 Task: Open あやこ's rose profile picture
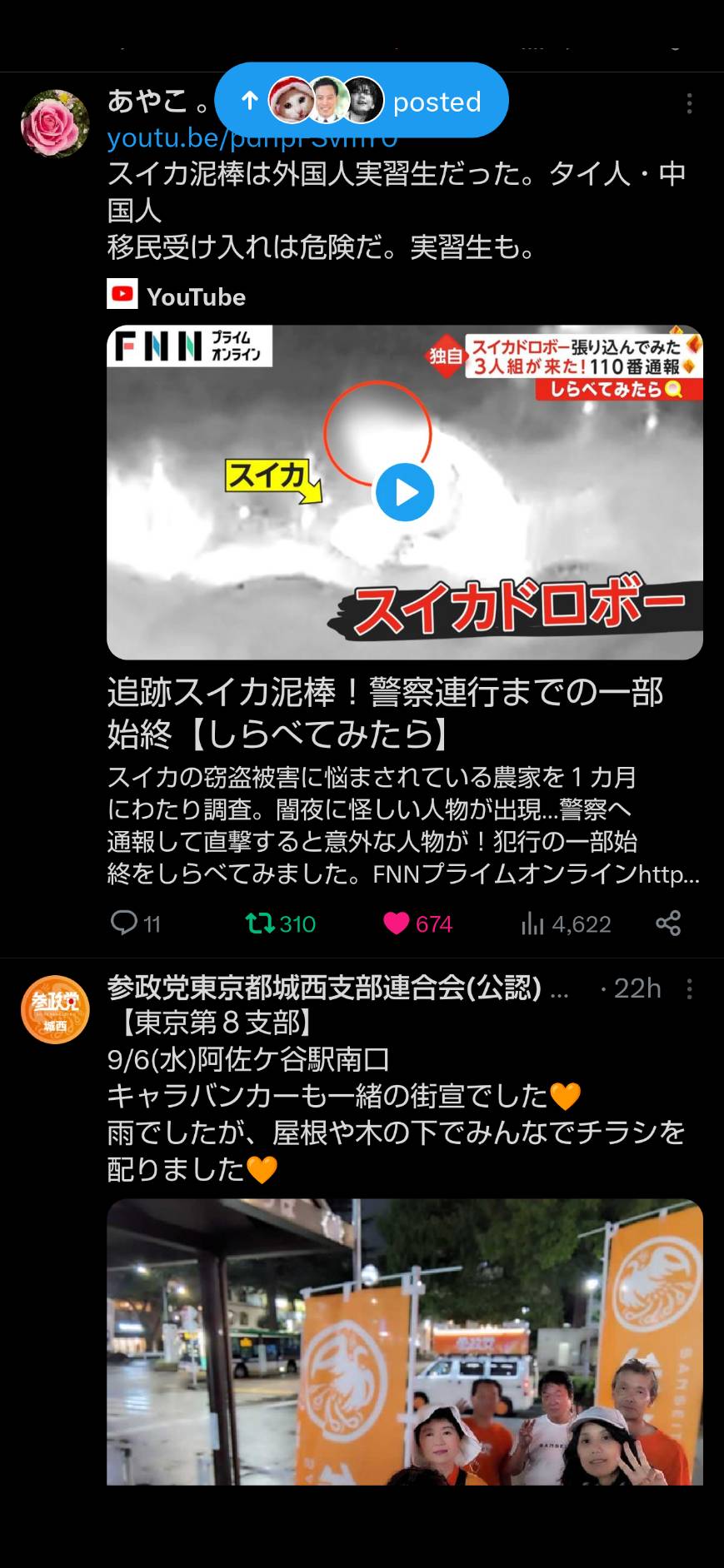55,124
